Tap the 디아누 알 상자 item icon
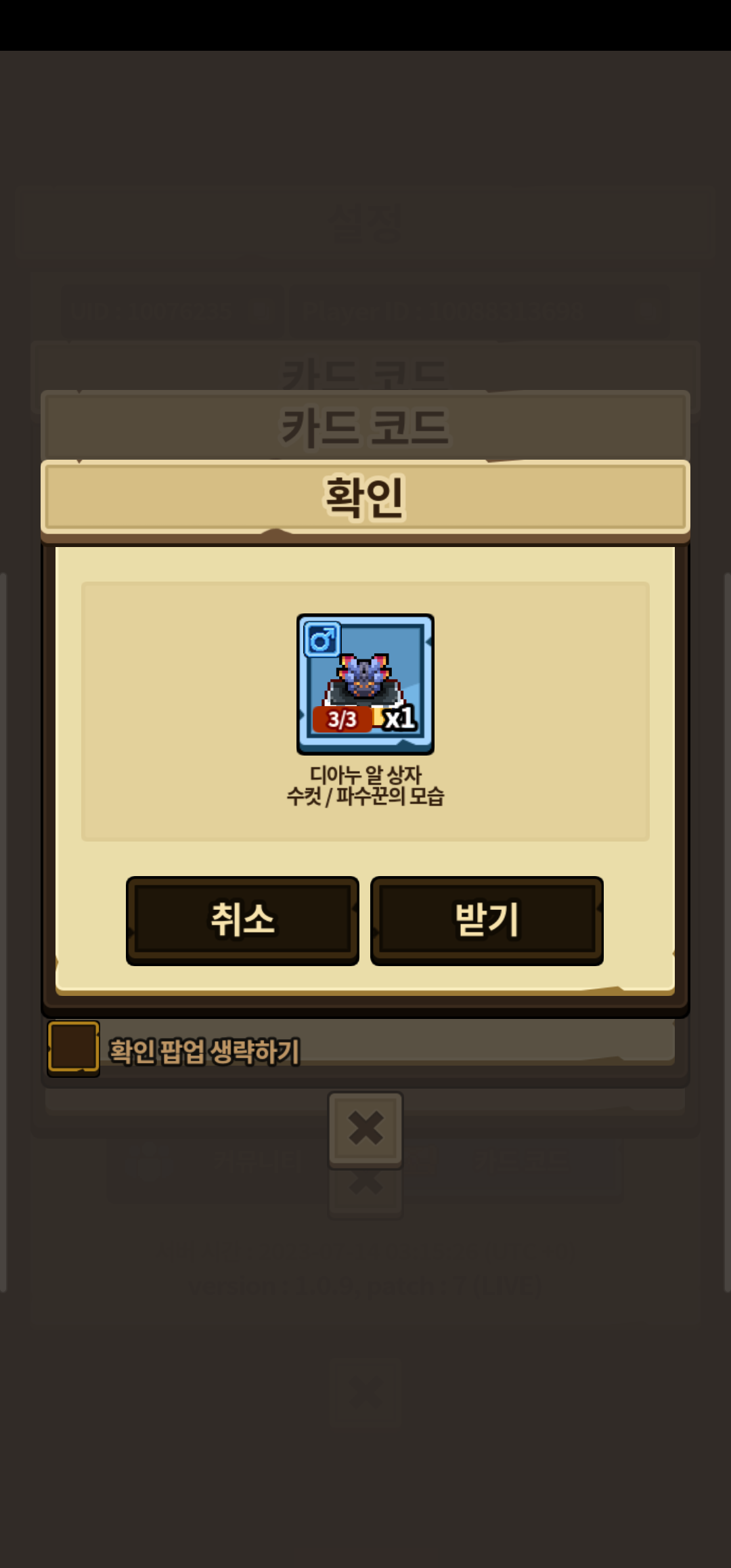This screenshot has height=1568, width=731. (x=365, y=684)
